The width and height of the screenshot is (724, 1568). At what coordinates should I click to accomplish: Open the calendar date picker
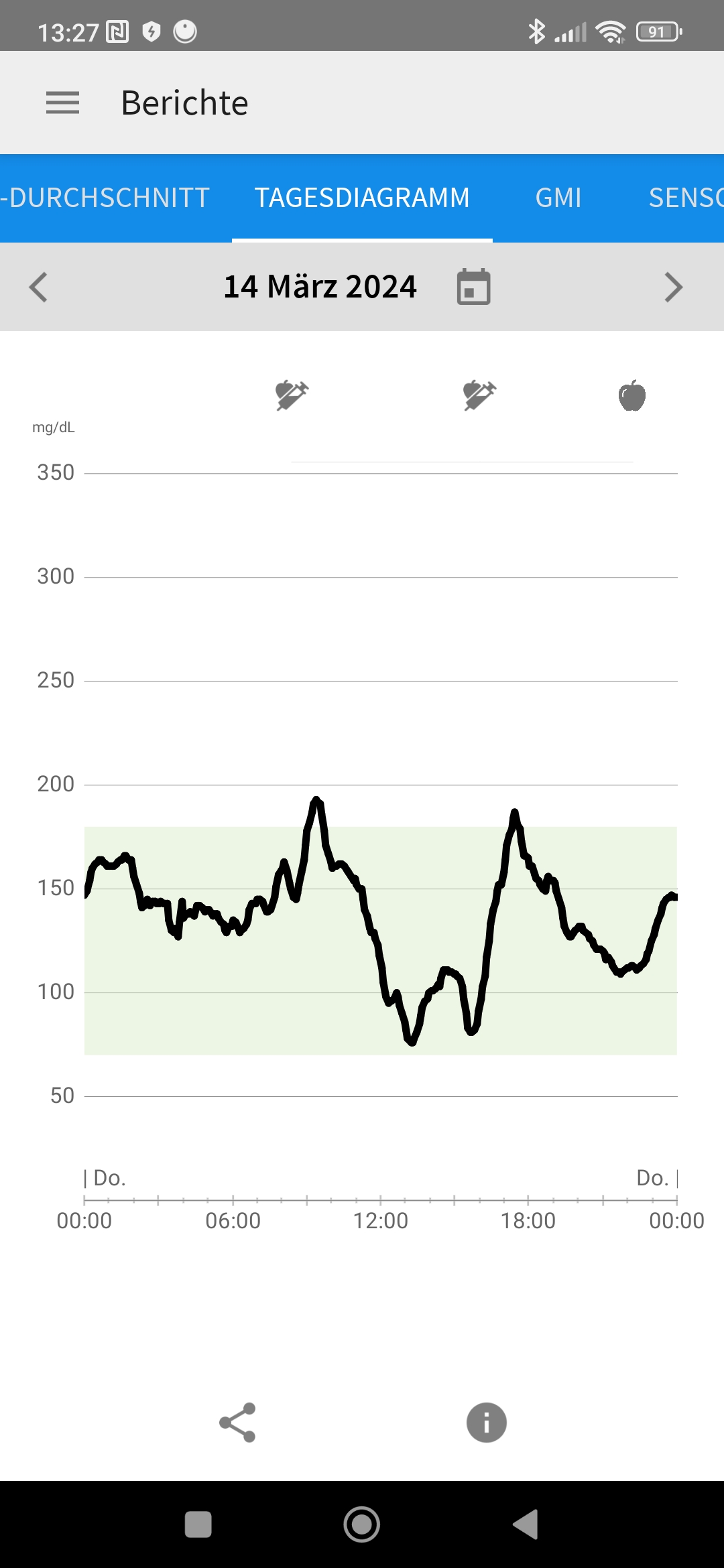pyautogui.click(x=474, y=287)
